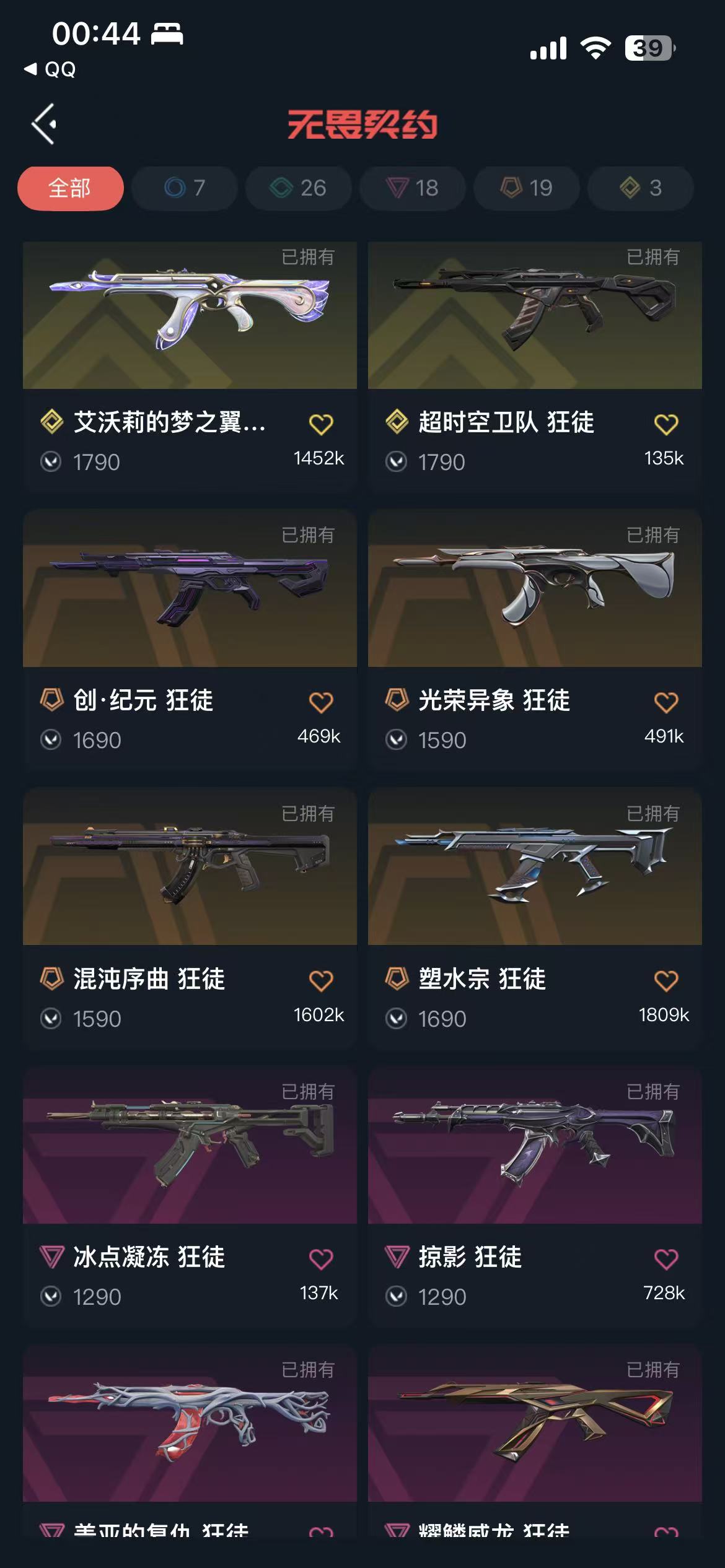Like the 艾沃莉的梦之翼 skin
Image resolution: width=725 pixels, height=1568 pixels.
tap(321, 424)
